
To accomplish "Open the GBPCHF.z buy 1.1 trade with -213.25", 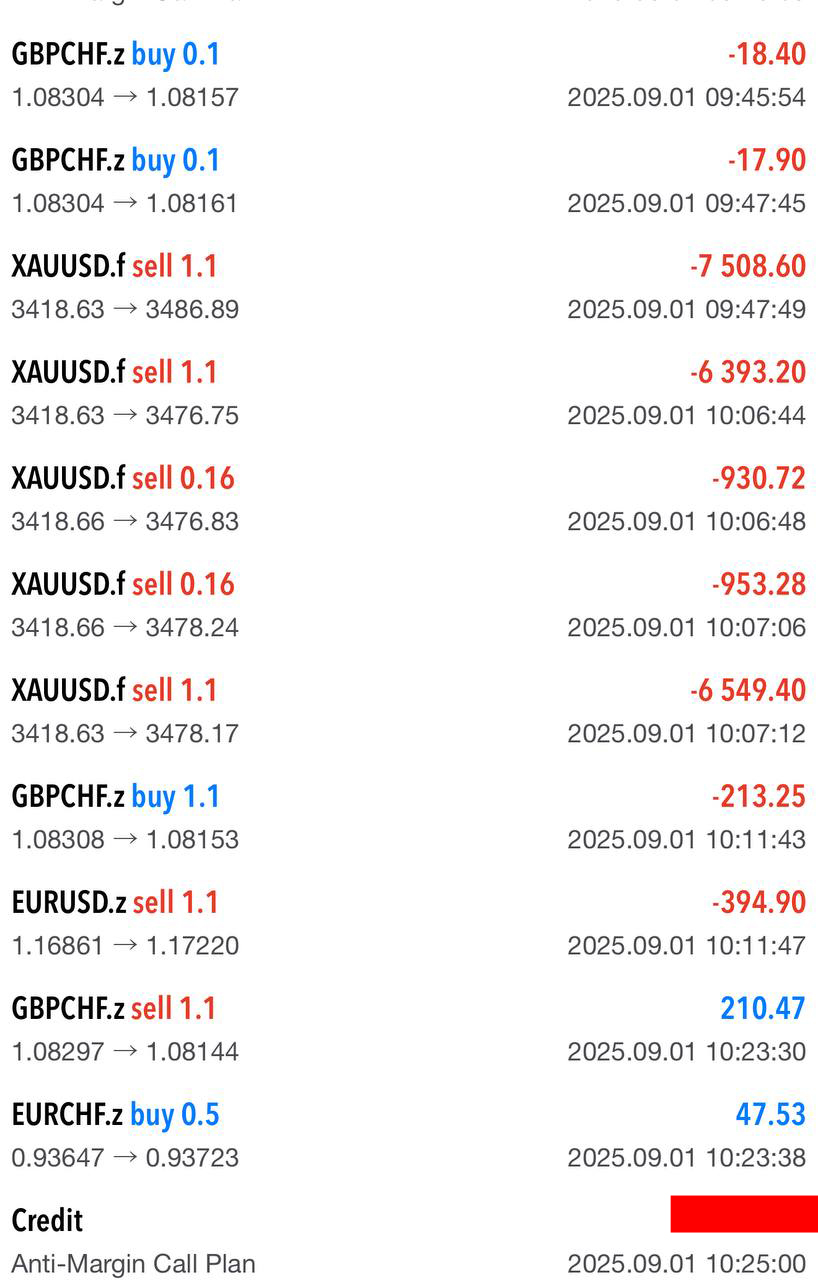I will [408, 817].
